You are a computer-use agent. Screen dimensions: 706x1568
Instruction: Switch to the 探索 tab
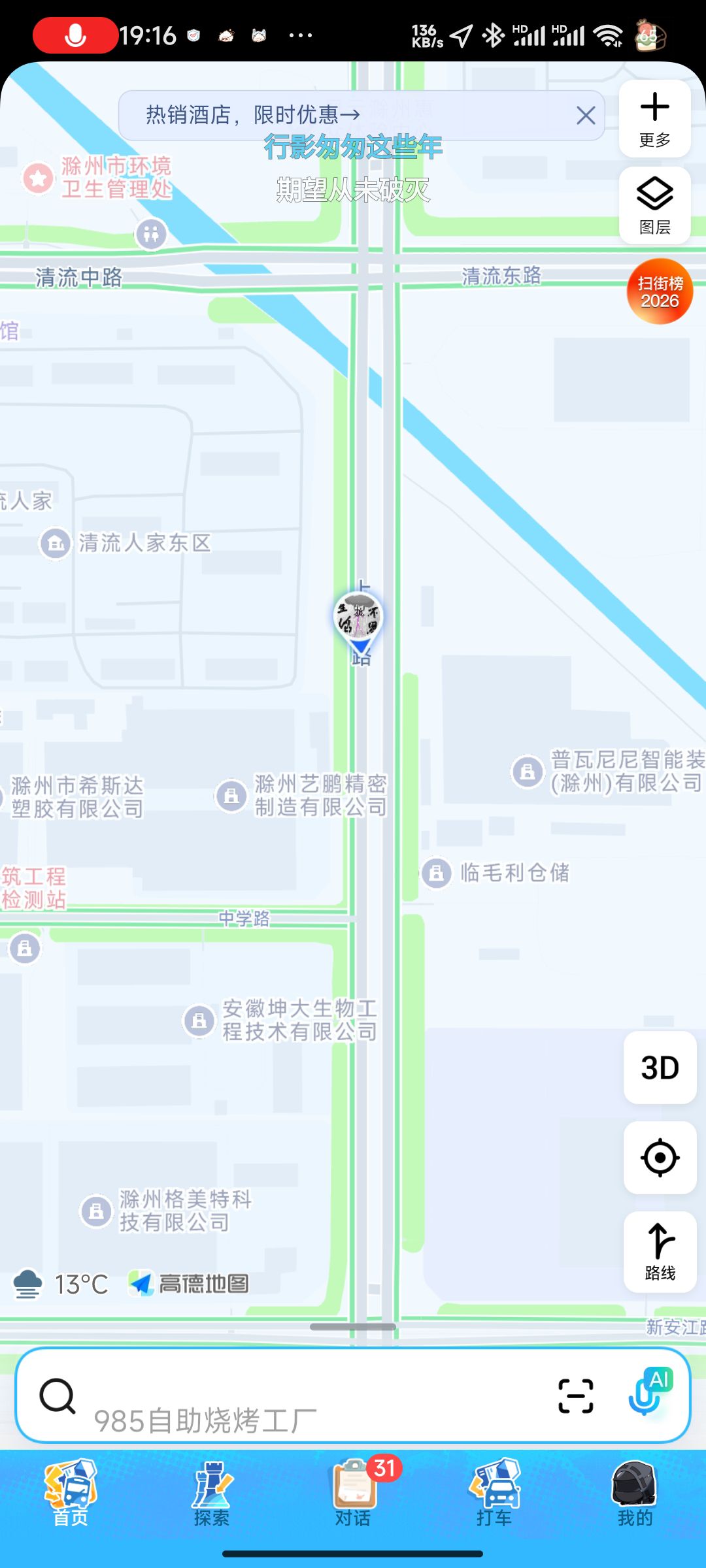[x=211, y=1493]
